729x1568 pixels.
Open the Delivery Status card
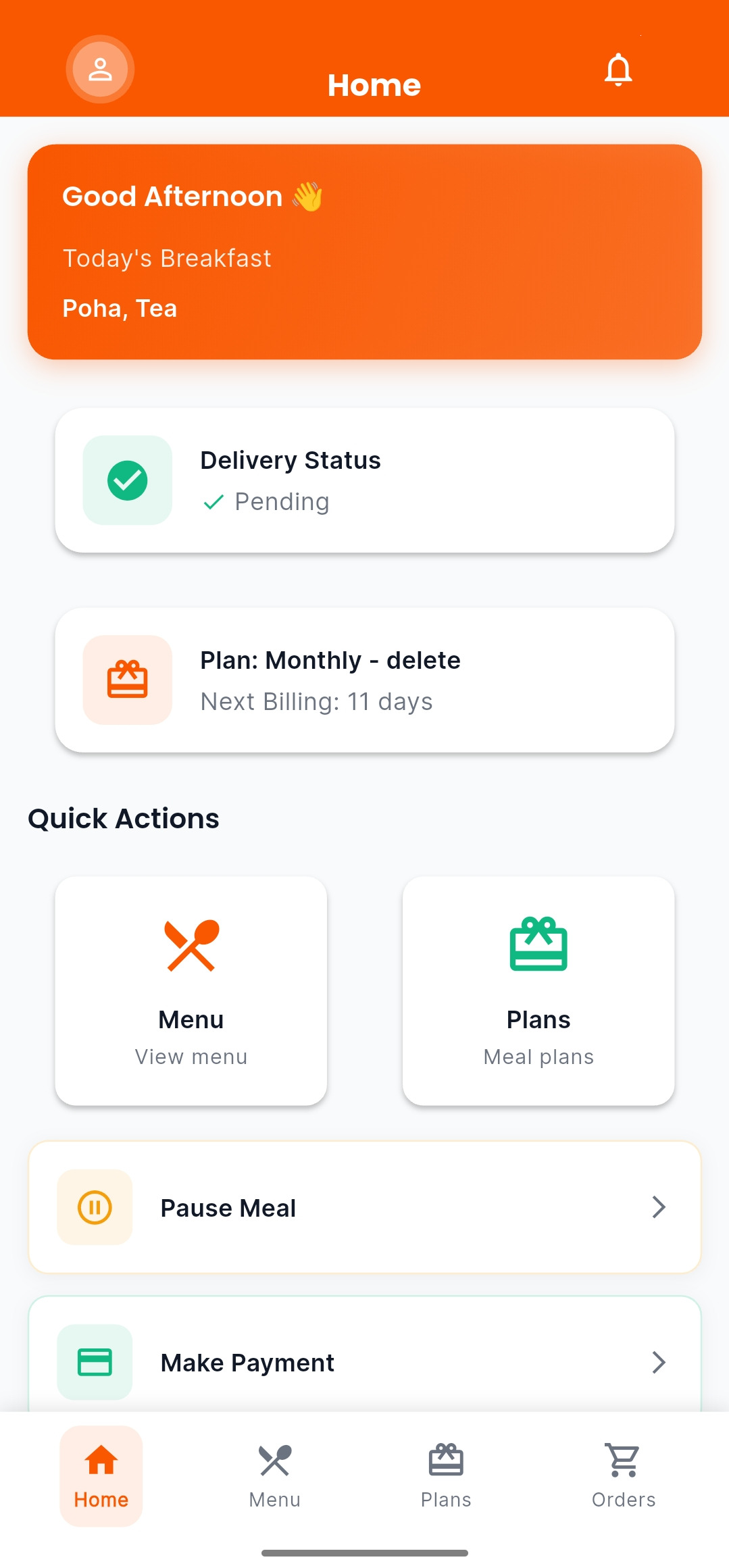click(364, 480)
